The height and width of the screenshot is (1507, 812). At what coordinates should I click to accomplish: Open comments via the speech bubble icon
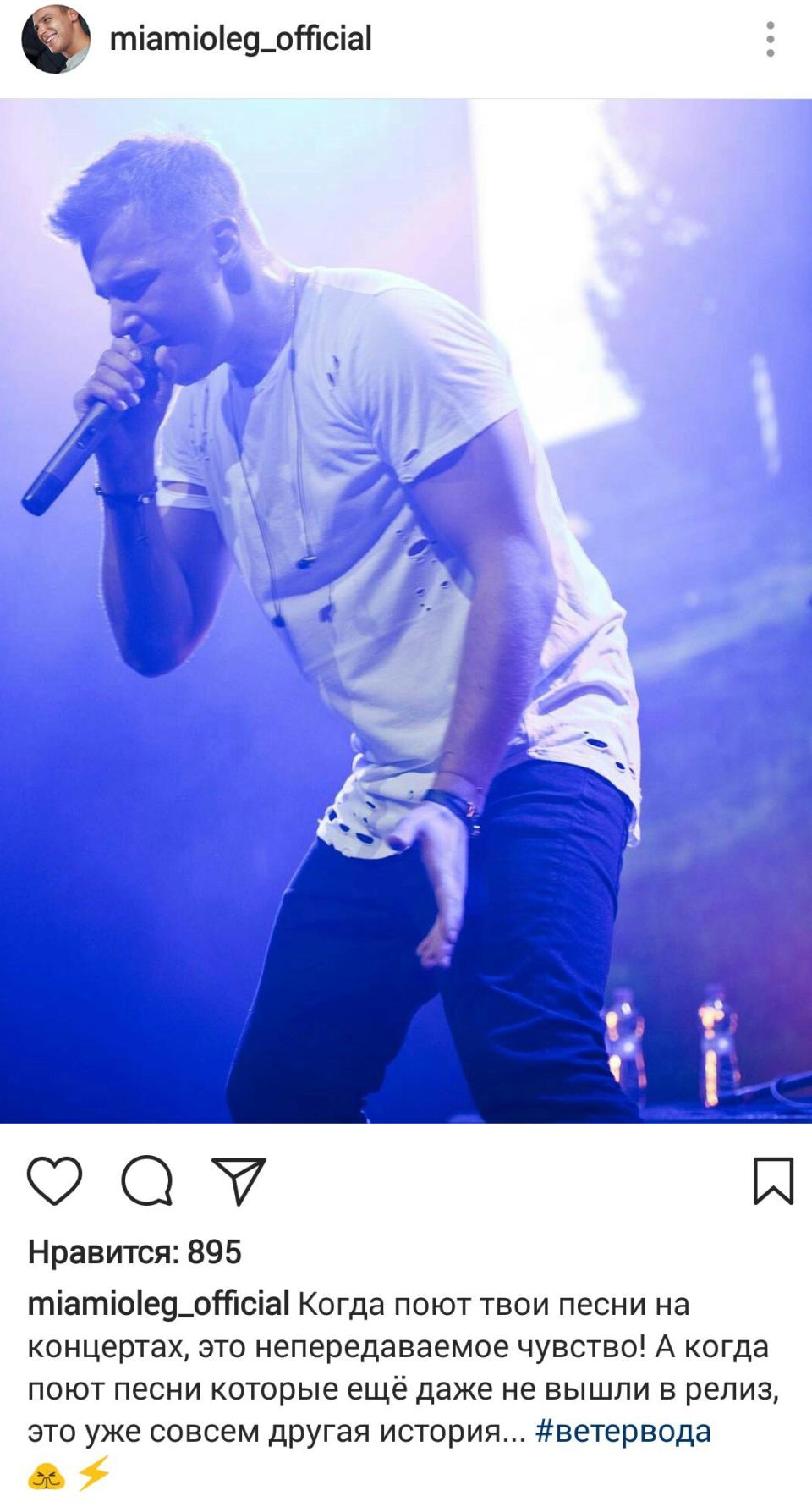click(x=147, y=1180)
